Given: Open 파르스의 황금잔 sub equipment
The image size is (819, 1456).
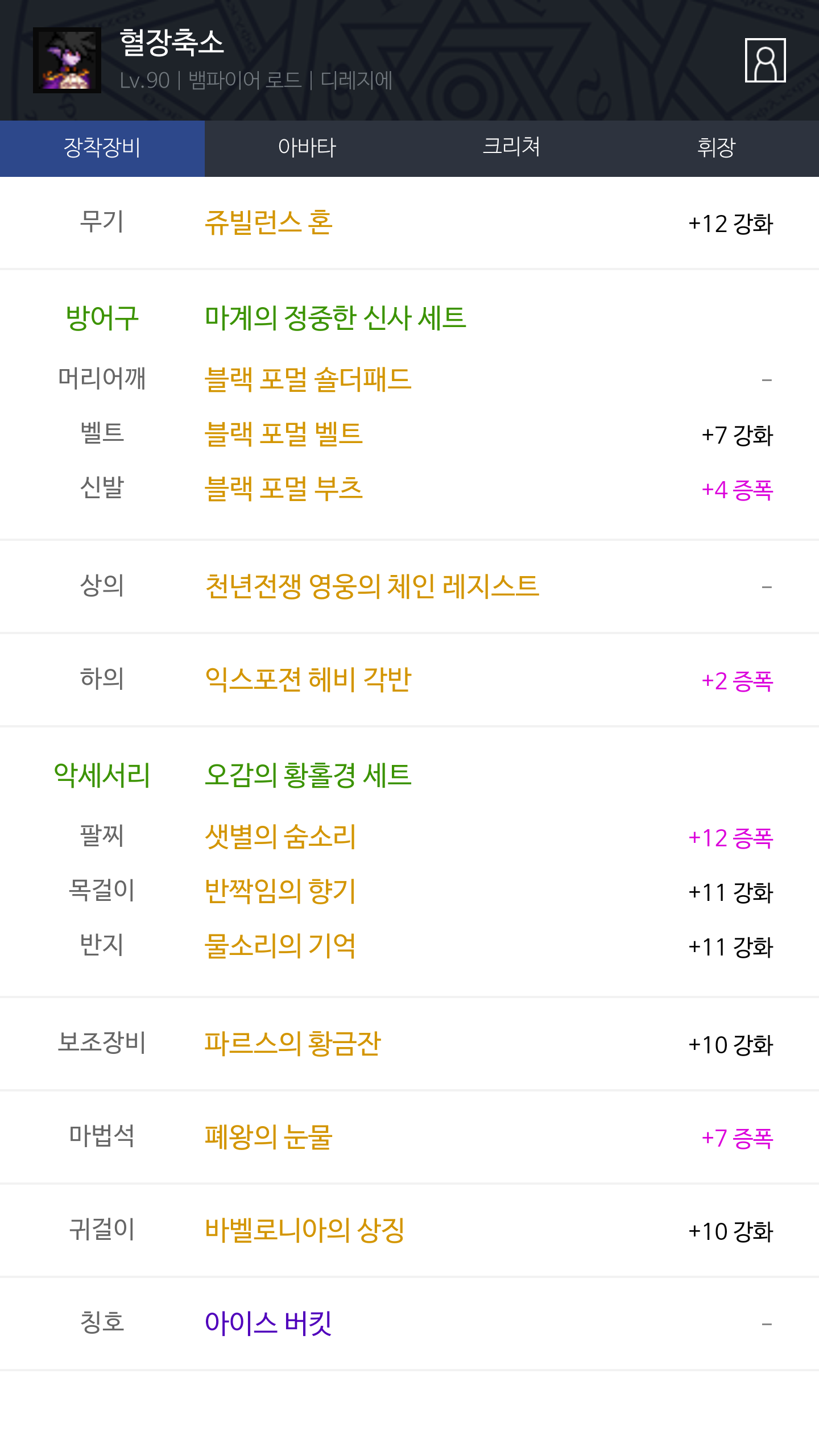Looking at the screenshot, I should (x=292, y=1044).
